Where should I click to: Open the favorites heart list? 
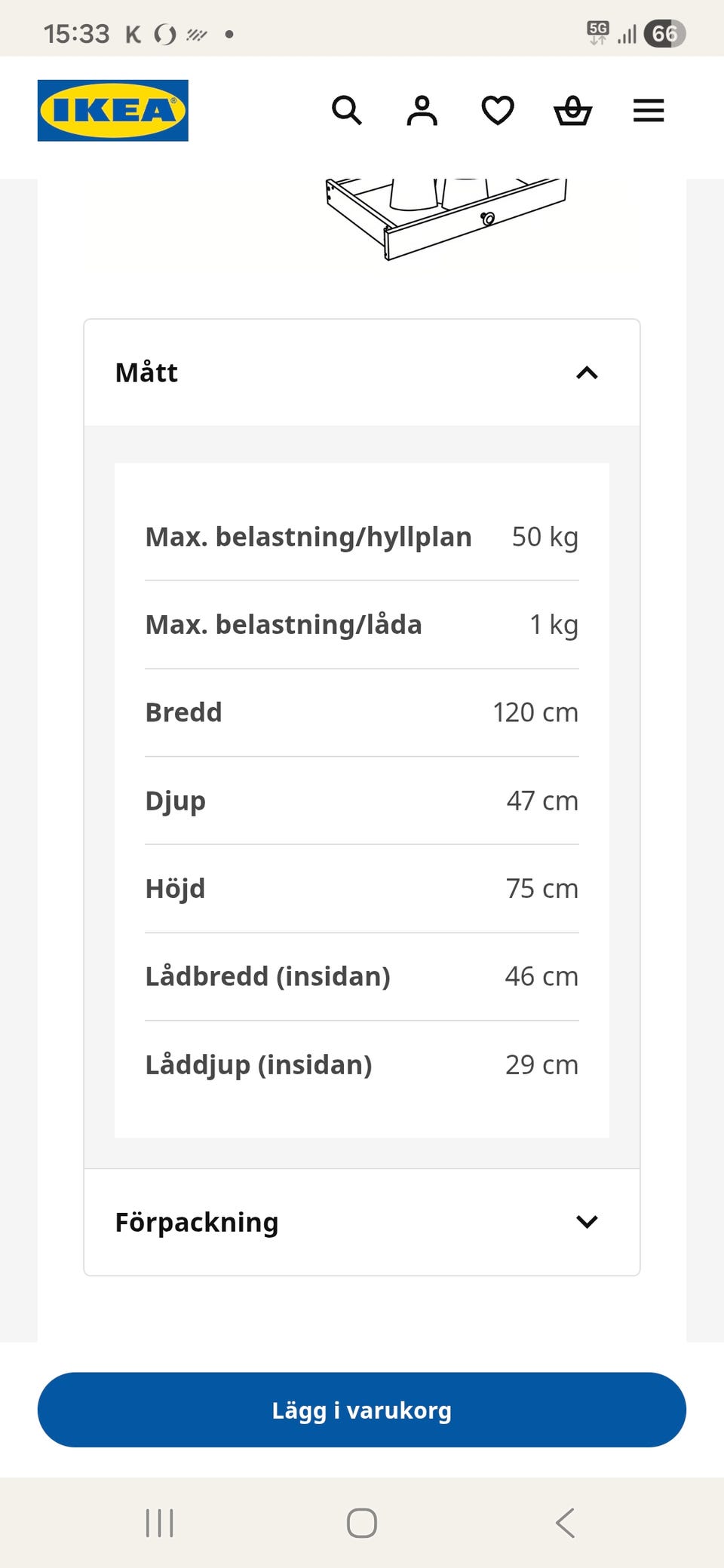498,111
